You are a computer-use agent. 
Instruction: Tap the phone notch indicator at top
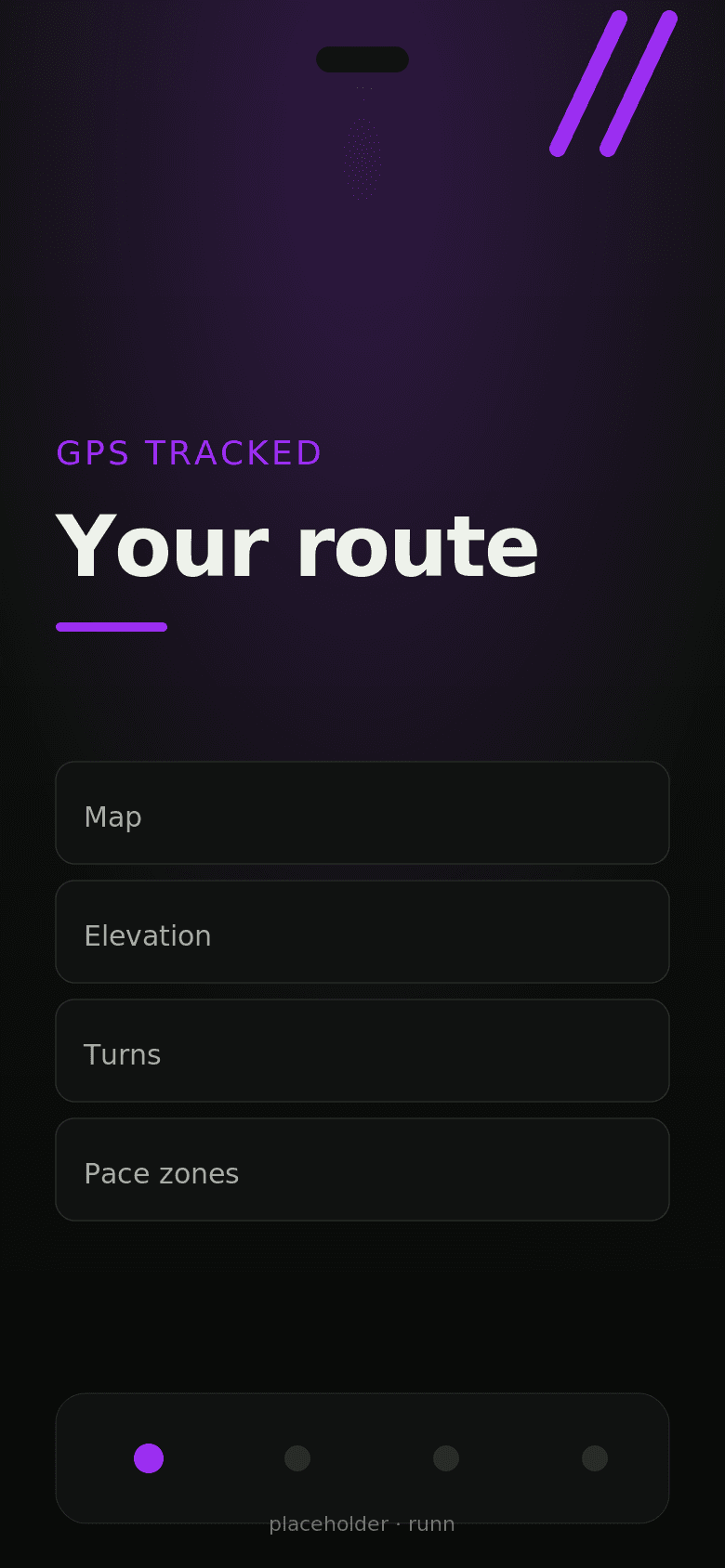tap(362, 59)
